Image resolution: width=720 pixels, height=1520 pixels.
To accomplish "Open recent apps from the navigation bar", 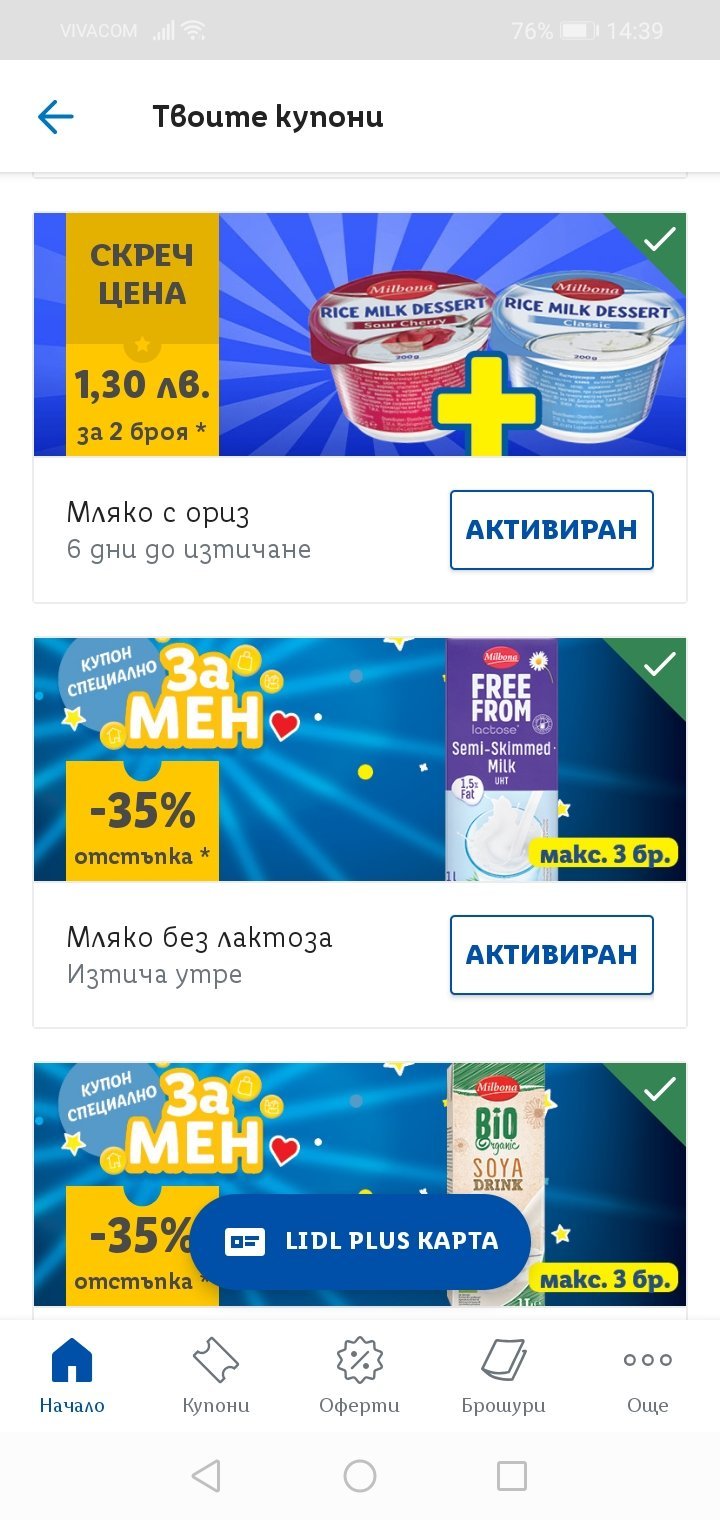I will pos(512,1476).
